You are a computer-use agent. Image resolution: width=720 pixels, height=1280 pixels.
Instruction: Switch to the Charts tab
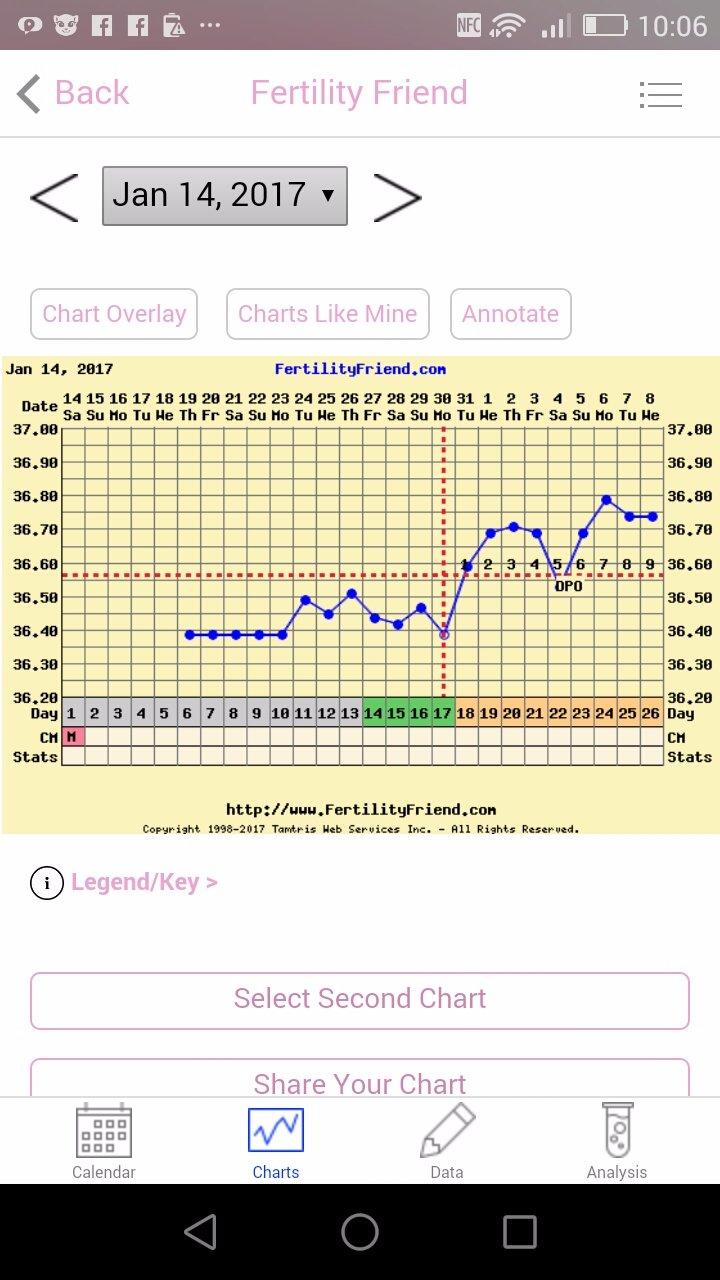point(276,1141)
